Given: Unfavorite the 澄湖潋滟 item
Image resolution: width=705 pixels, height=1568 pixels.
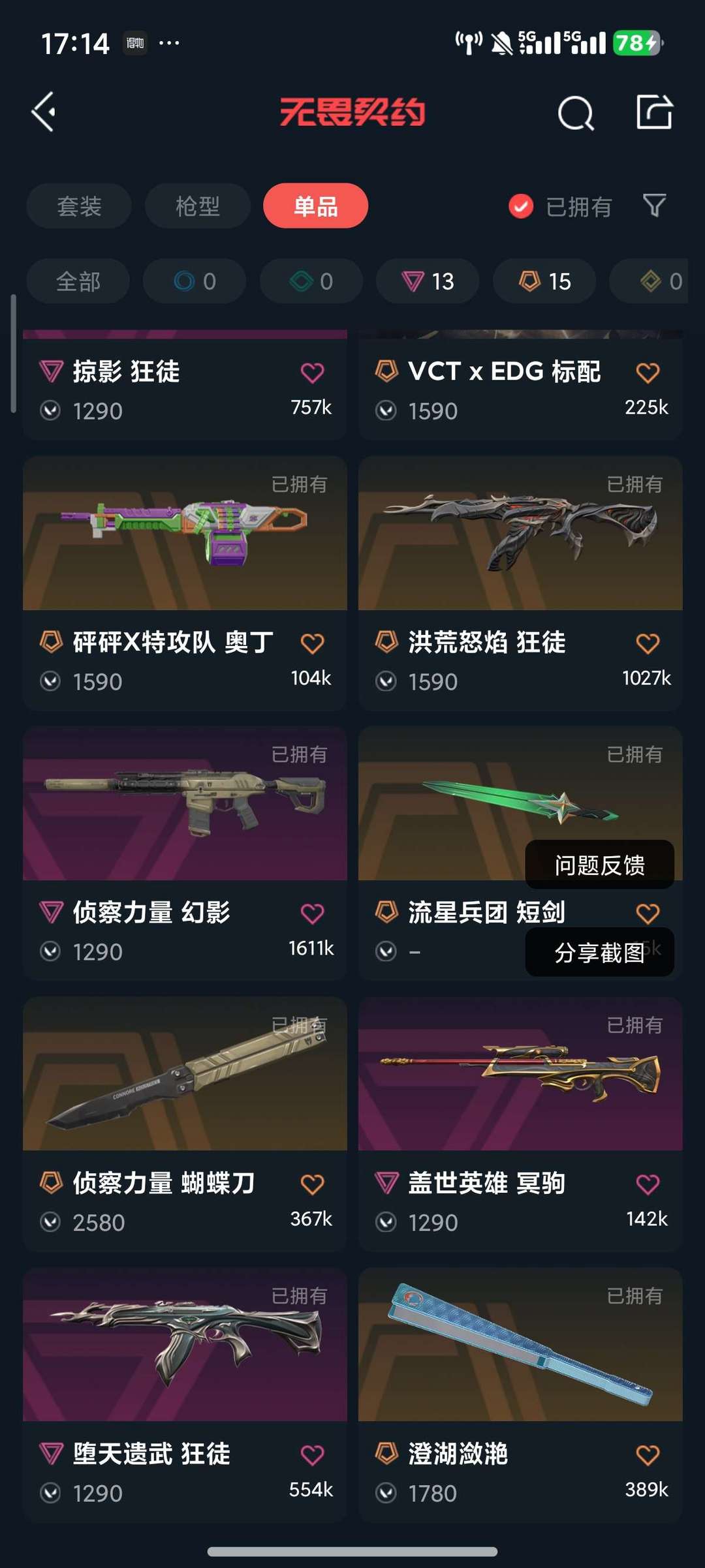Looking at the screenshot, I should [647, 1454].
